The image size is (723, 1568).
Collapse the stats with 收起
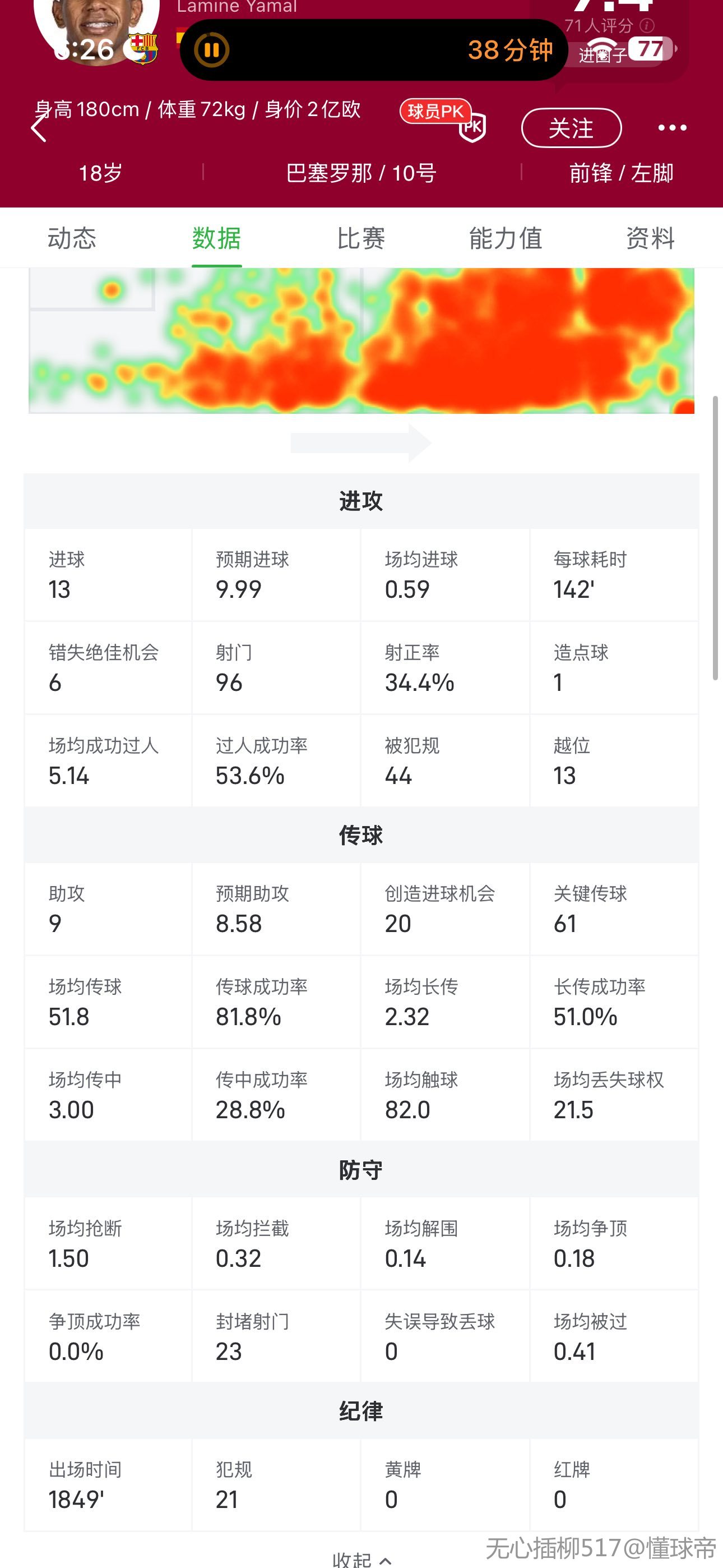click(x=361, y=1559)
